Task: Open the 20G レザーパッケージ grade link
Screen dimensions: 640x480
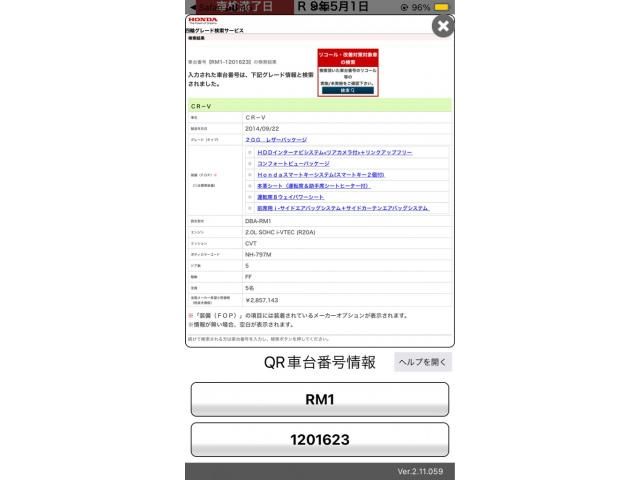Action: [276, 140]
